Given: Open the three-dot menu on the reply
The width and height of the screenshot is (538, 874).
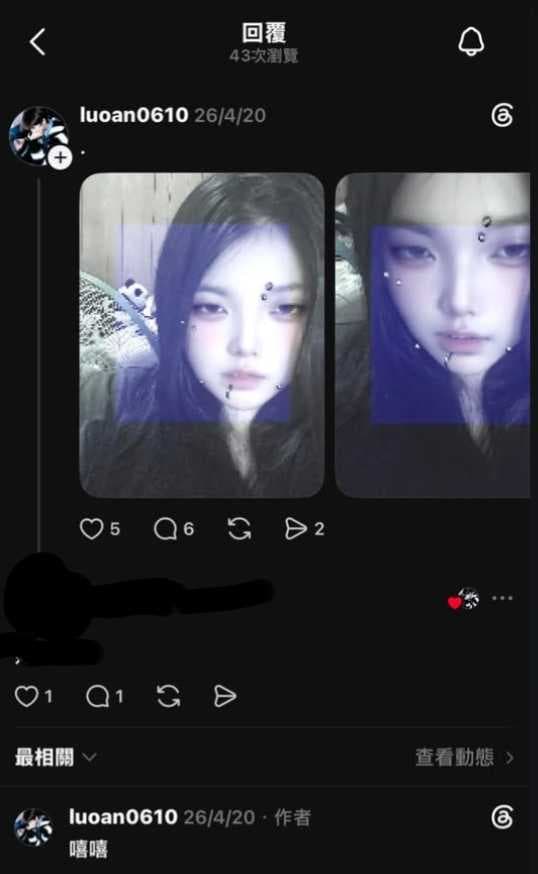Looking at the screenshot, I should tap(502, 598).
